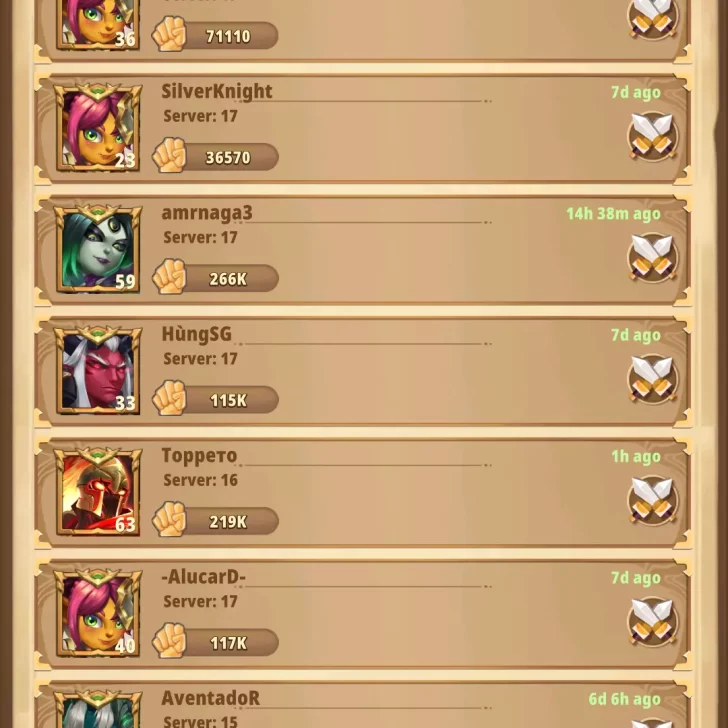Open SilverKnight's avatar profile

coord(98,128)
